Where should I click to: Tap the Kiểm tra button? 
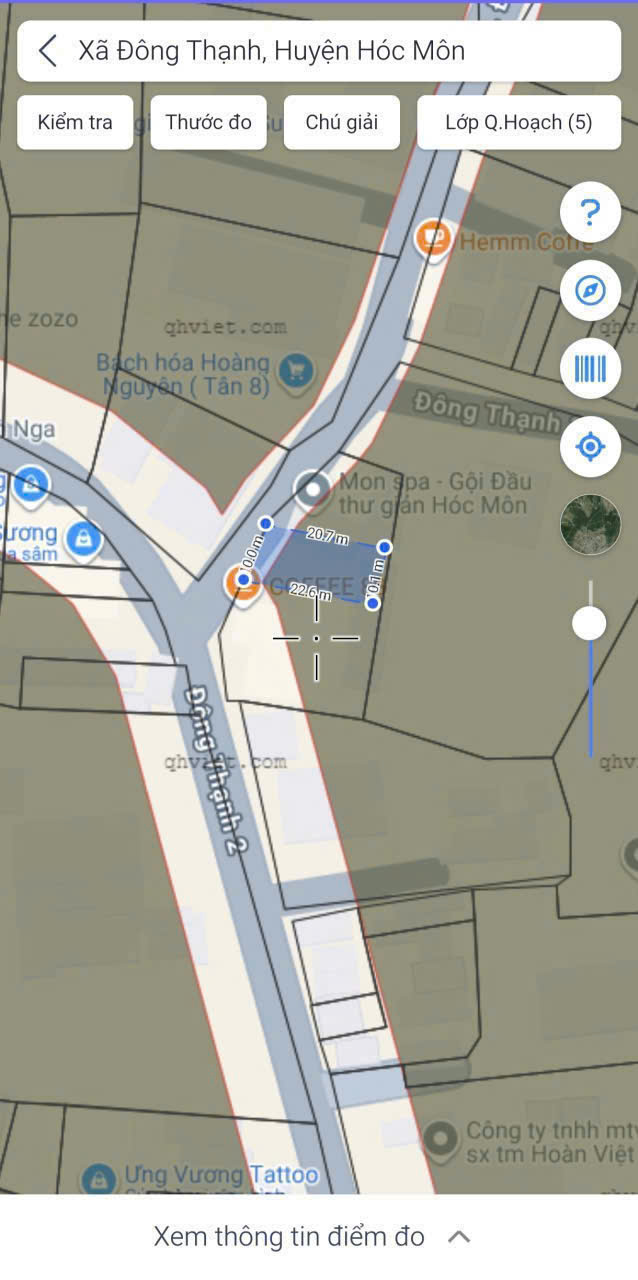click(x=75, y=123)
